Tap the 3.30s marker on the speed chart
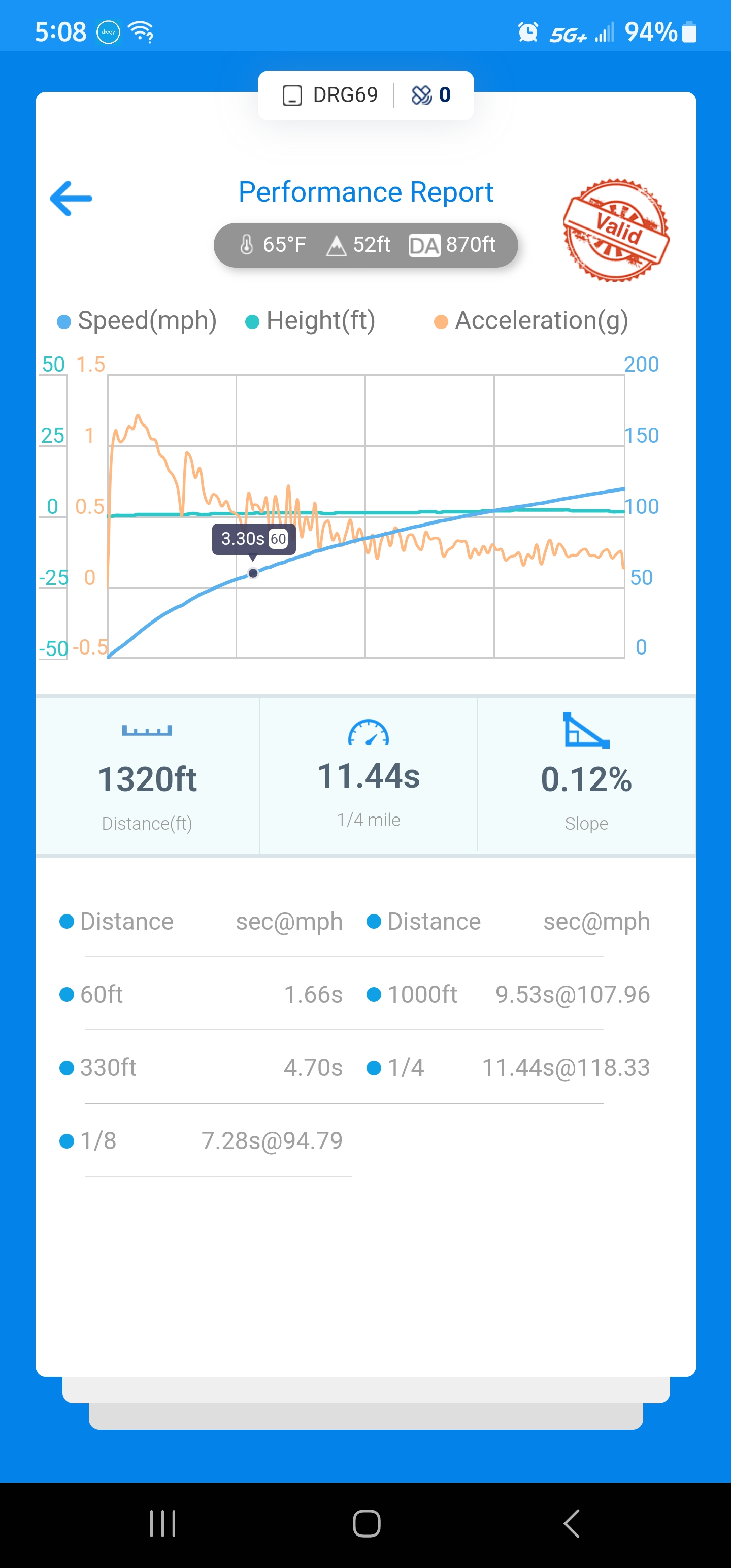 click(253, 573)
